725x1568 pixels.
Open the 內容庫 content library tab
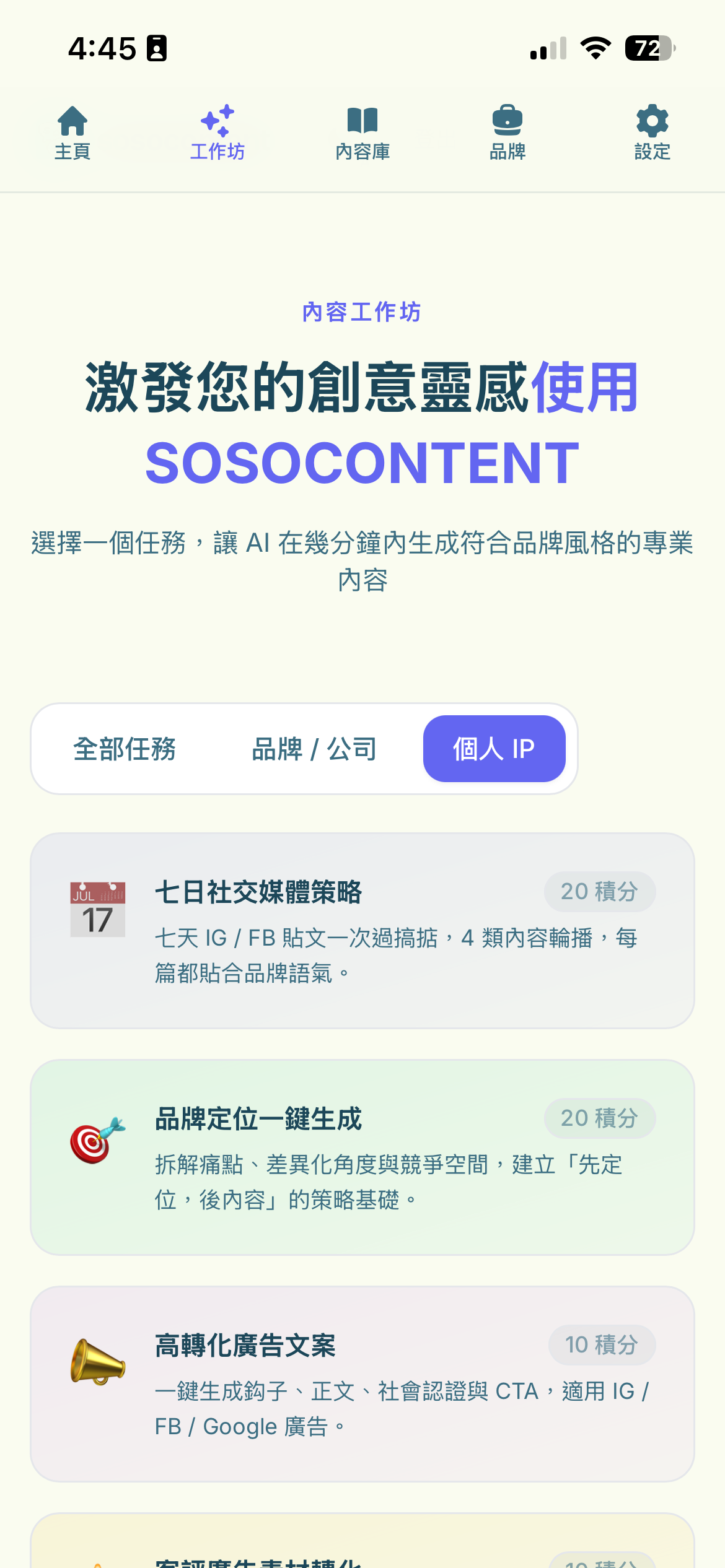click(x=362, y=134)
